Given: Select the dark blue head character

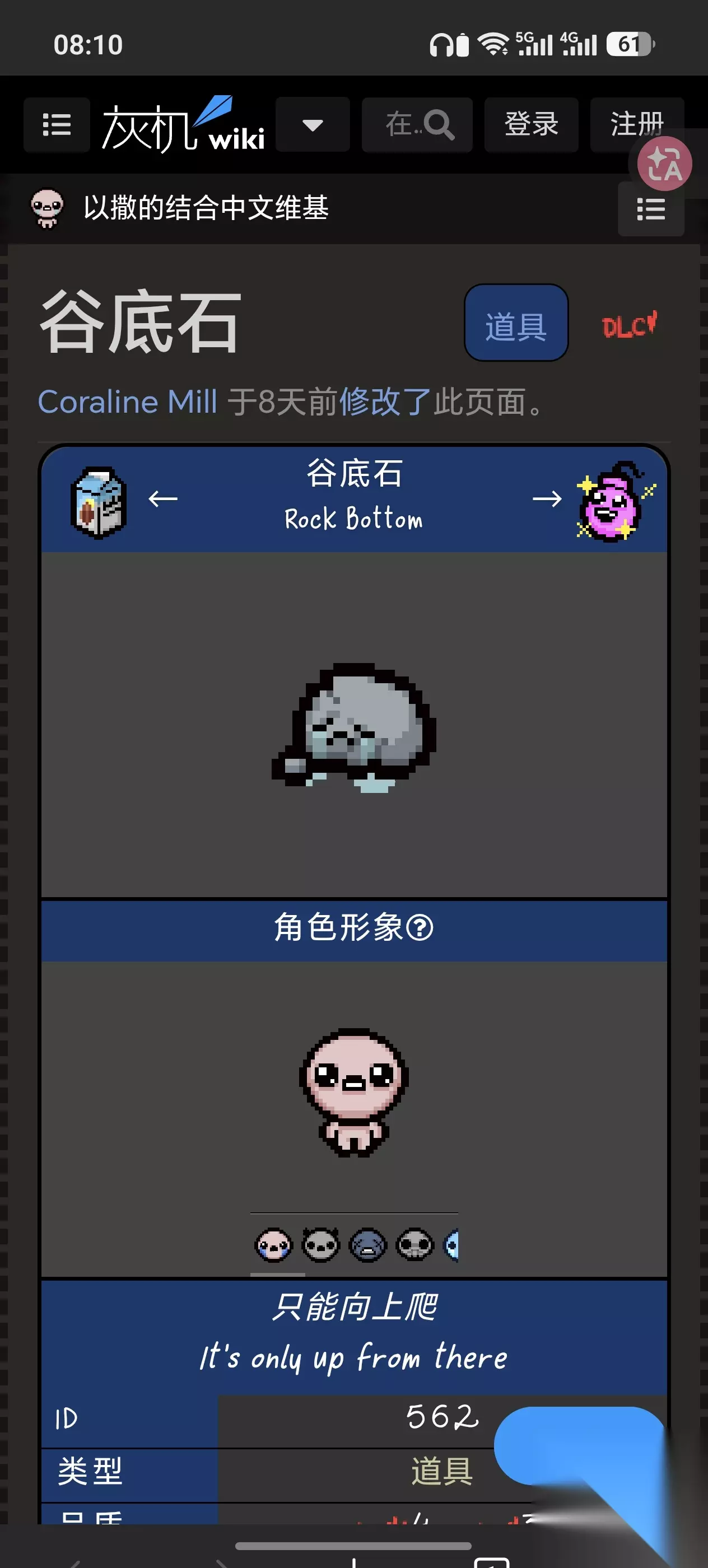Looking at the screenshot, I should [x=367, y=1244].
